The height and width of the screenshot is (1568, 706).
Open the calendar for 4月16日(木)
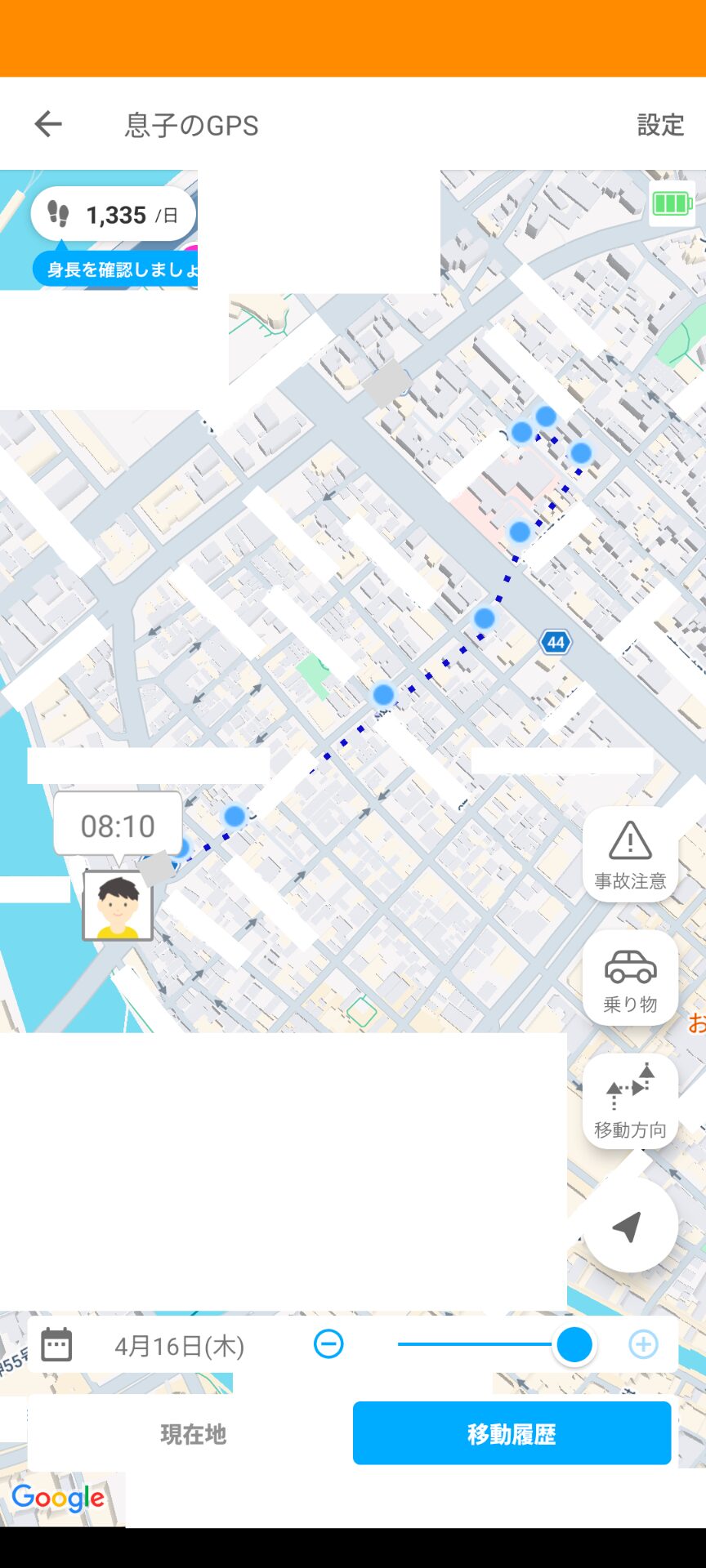click(57, 1345)
